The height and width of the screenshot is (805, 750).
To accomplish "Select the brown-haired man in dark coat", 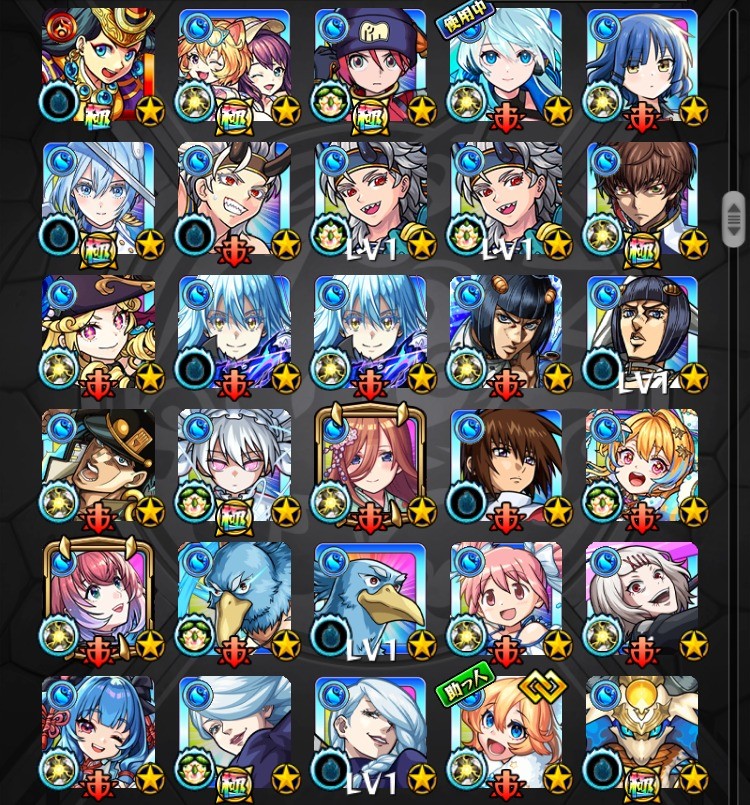I will pos(641,199).
